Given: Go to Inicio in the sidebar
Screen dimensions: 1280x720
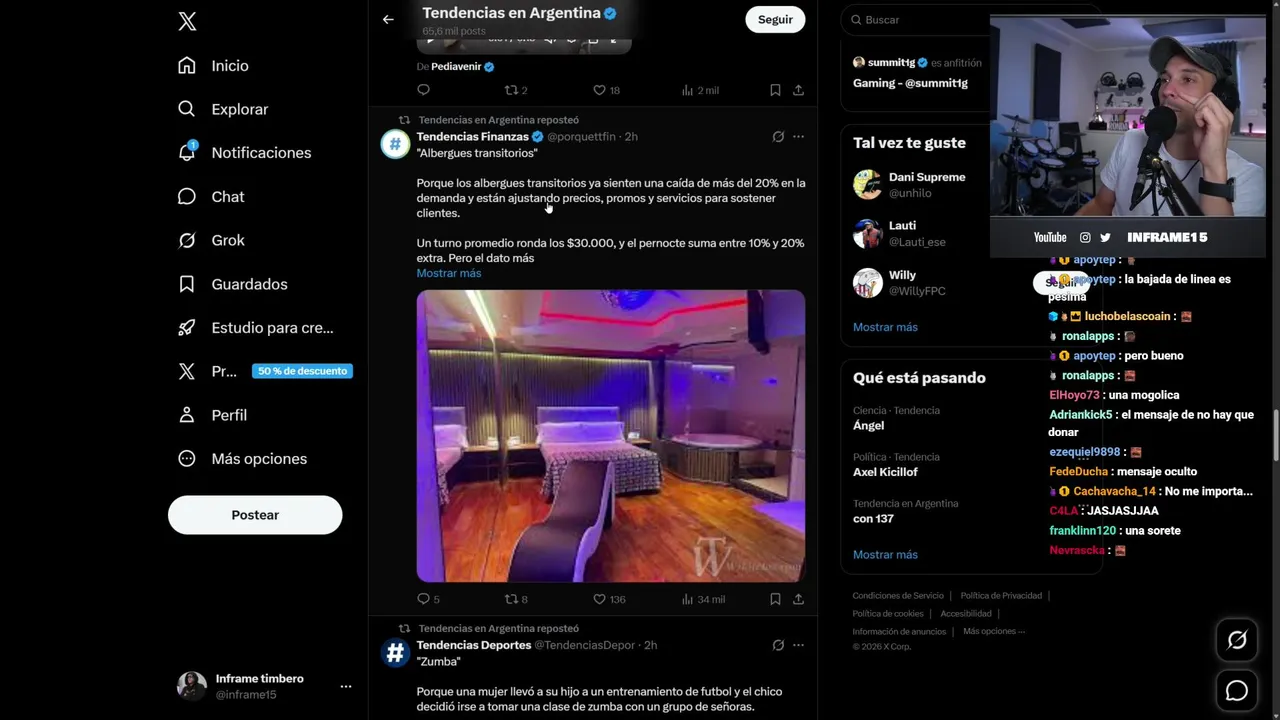Looking at the screenshot, I should click(229, 66).
